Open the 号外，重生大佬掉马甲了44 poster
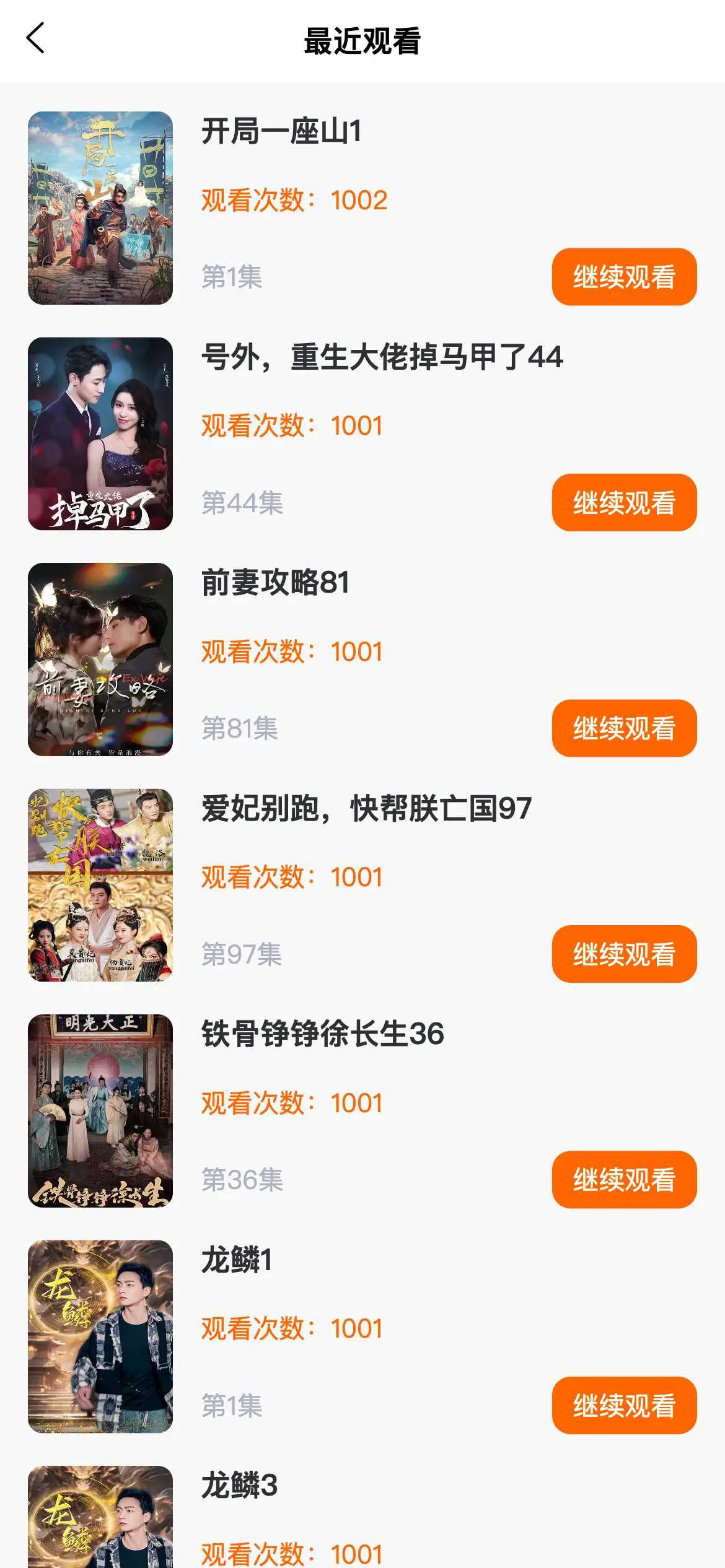 100,433
